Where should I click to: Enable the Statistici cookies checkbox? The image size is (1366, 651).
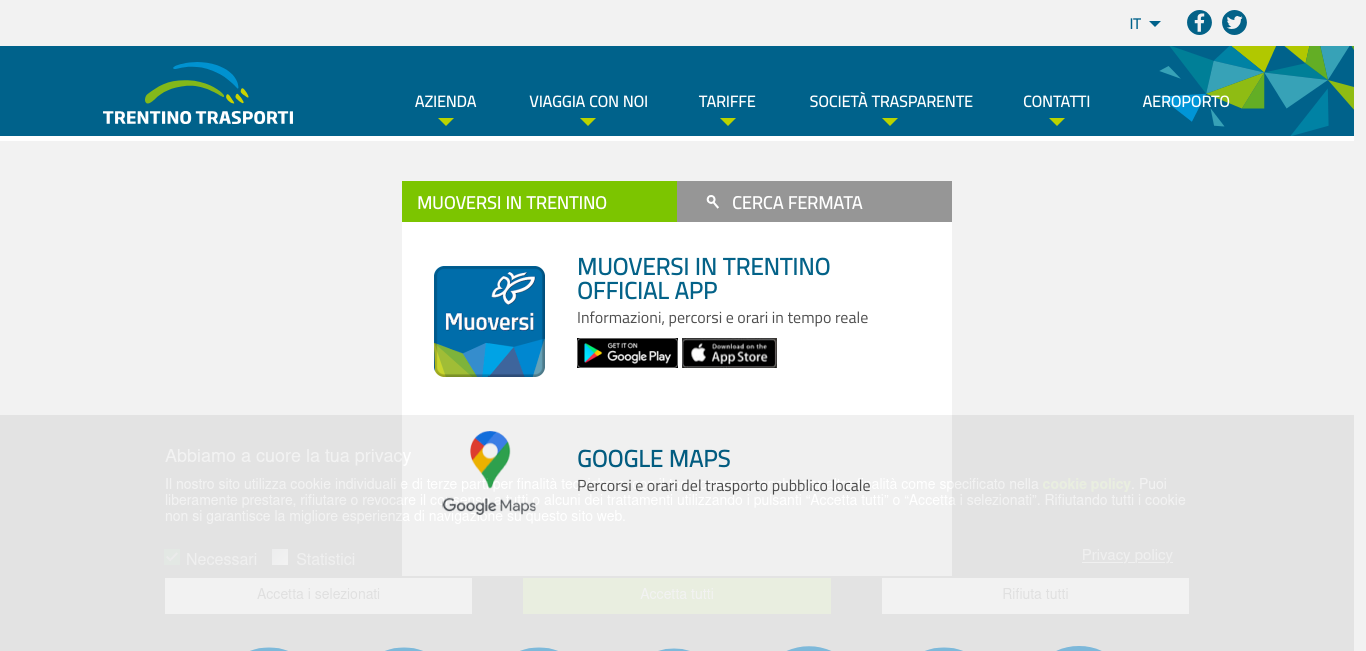[280, 557]
